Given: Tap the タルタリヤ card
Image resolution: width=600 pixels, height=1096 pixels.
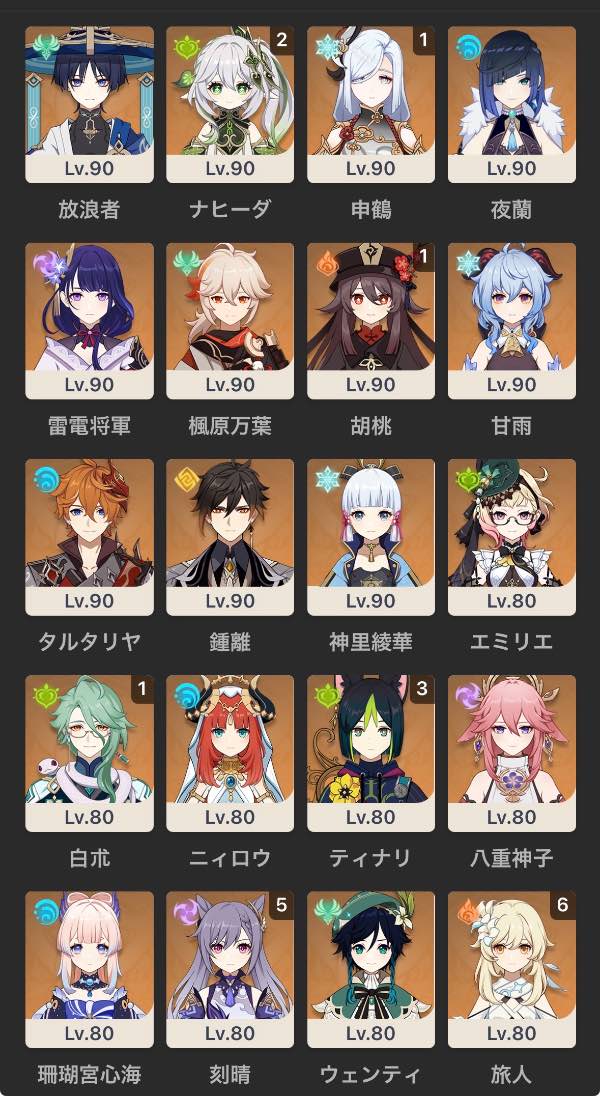Looking at the screenshot, I should (x=89, y=537).
